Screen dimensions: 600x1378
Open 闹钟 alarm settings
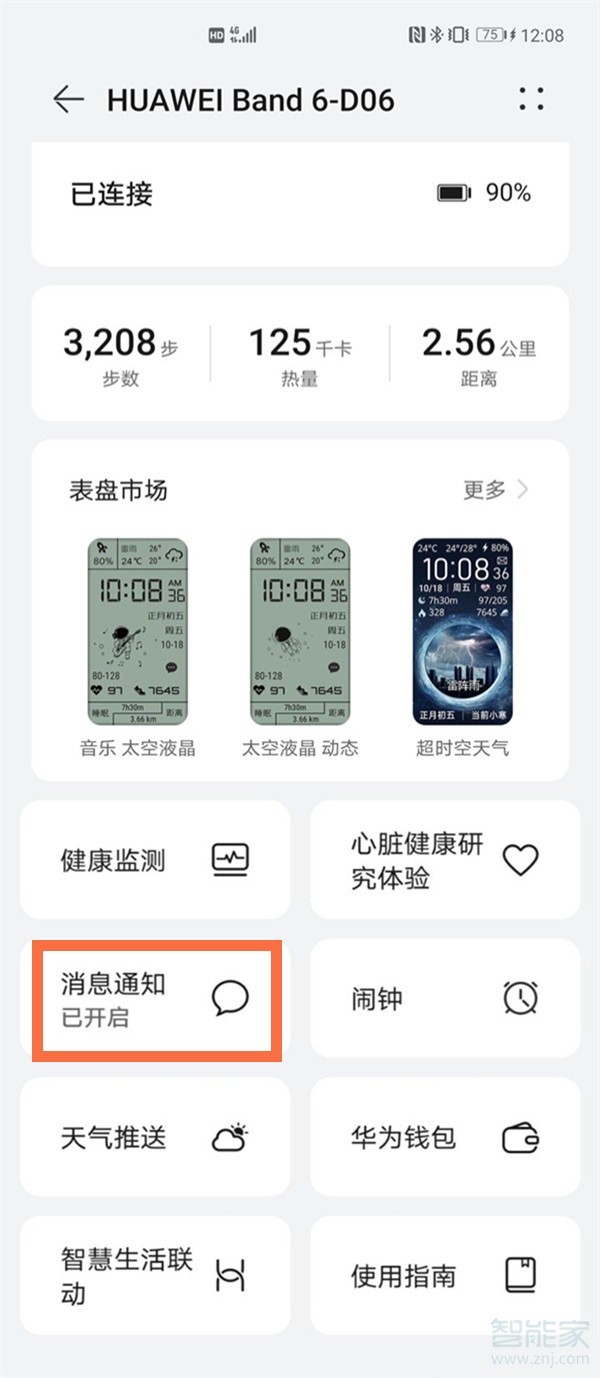pos(445,999)
